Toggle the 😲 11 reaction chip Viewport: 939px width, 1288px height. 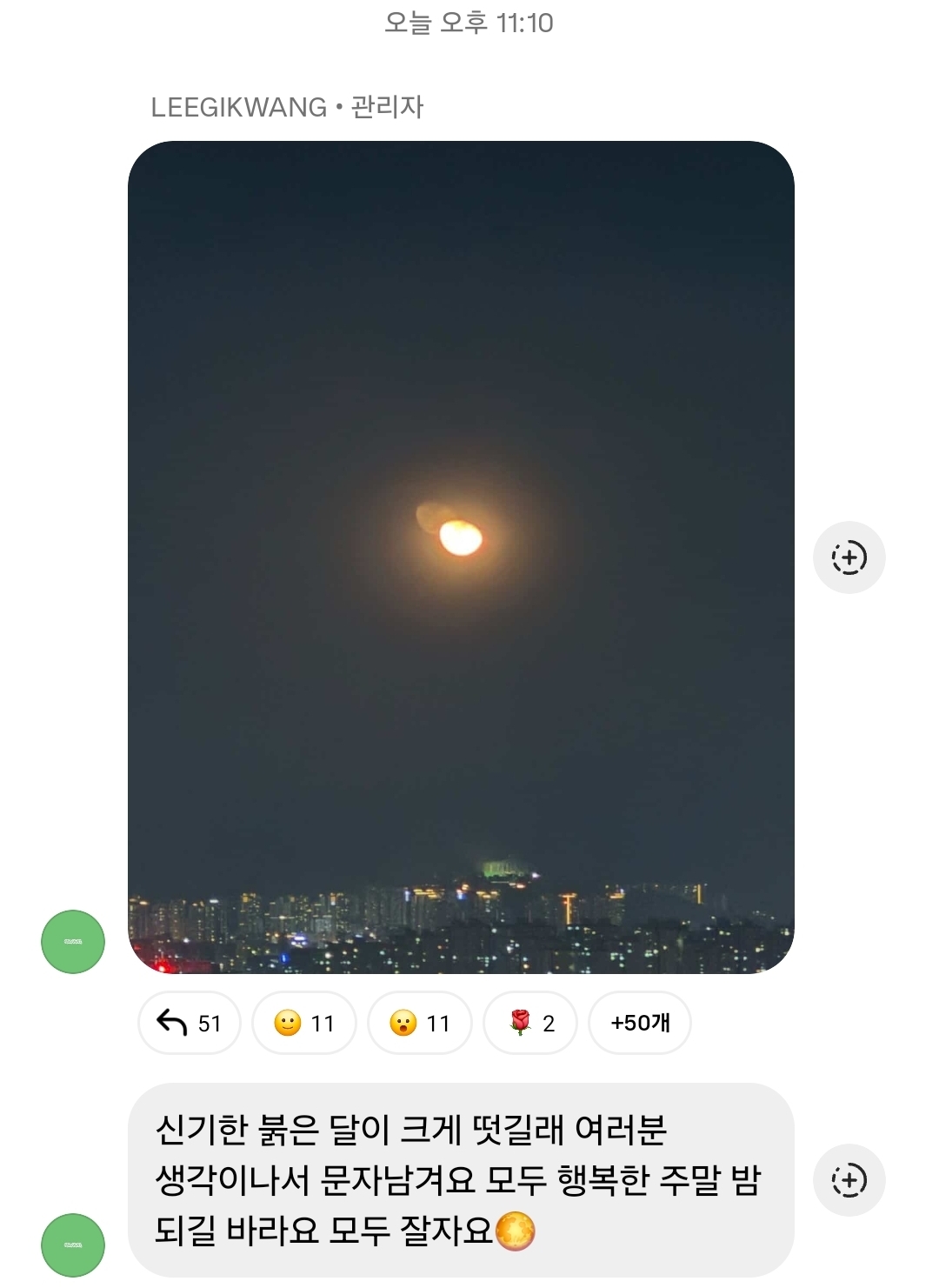419,1023
